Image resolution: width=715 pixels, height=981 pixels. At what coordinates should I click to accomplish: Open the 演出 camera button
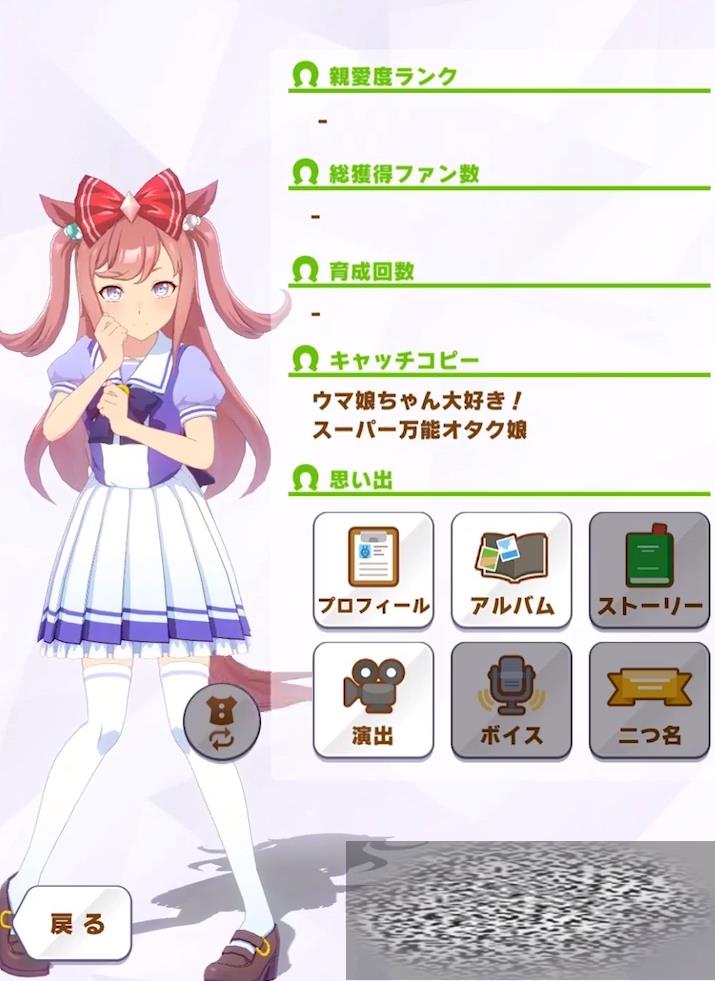[x=373, y=700]
